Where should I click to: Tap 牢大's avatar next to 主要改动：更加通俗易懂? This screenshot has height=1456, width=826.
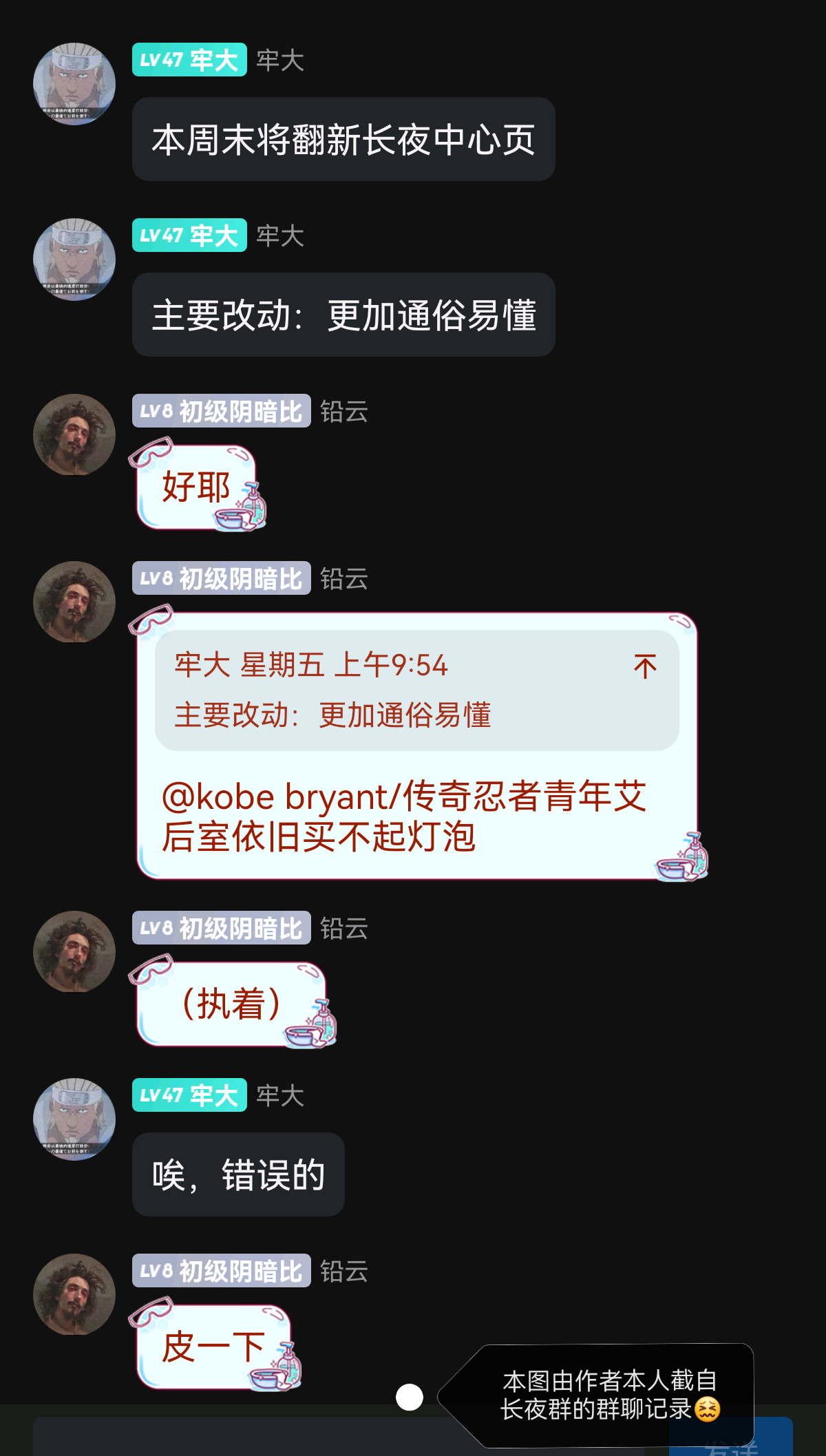[74, 260]
